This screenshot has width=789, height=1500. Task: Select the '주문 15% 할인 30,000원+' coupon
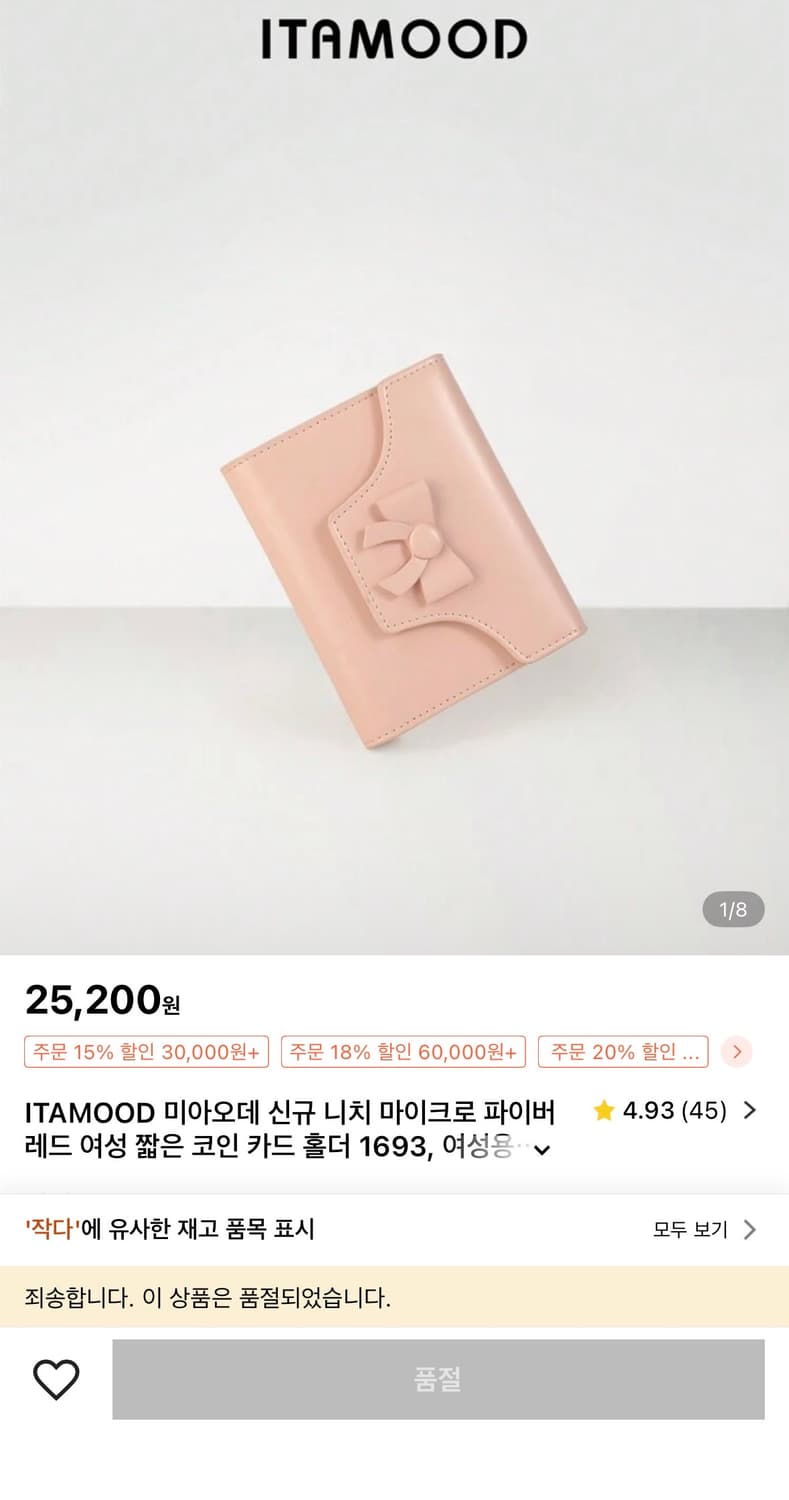(x=147, y=1052)
